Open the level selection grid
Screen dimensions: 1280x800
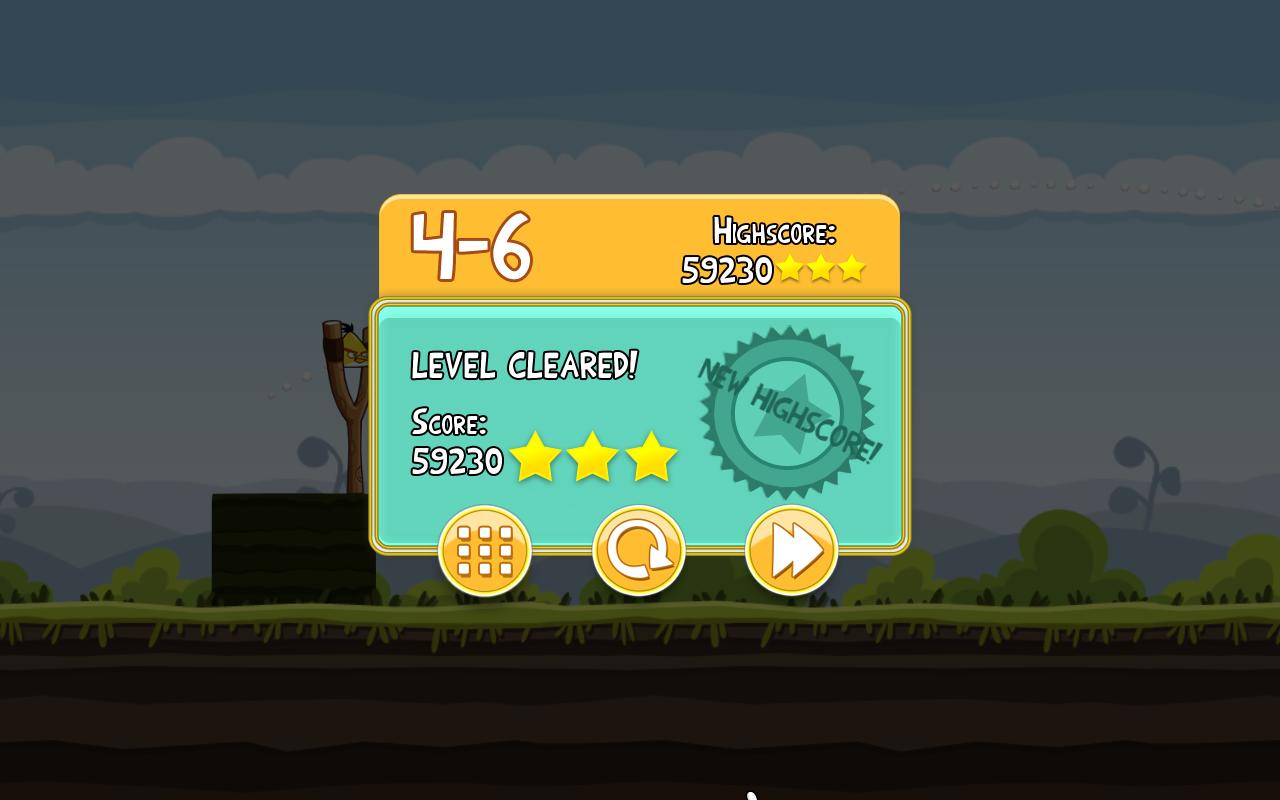485,551
